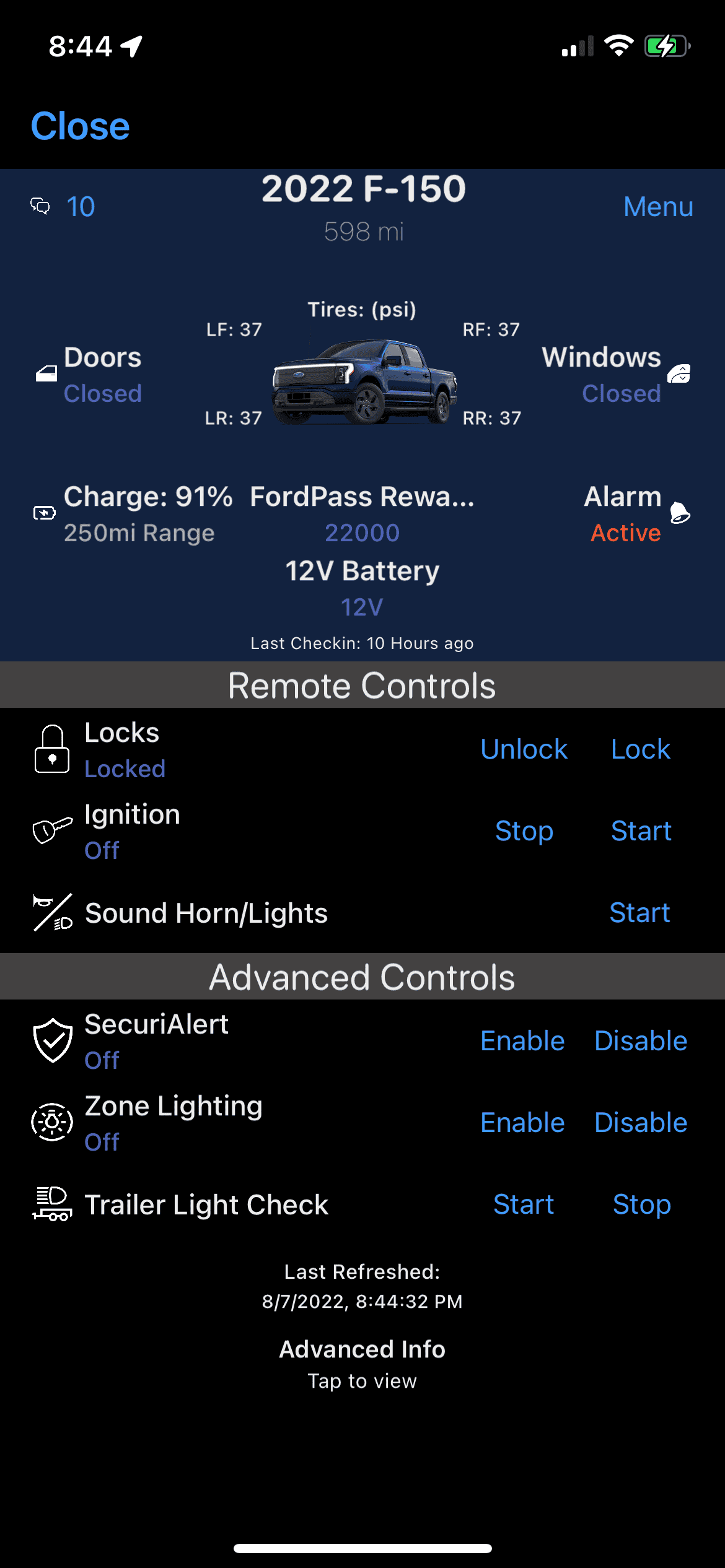Open the Menu in top right

658,207
